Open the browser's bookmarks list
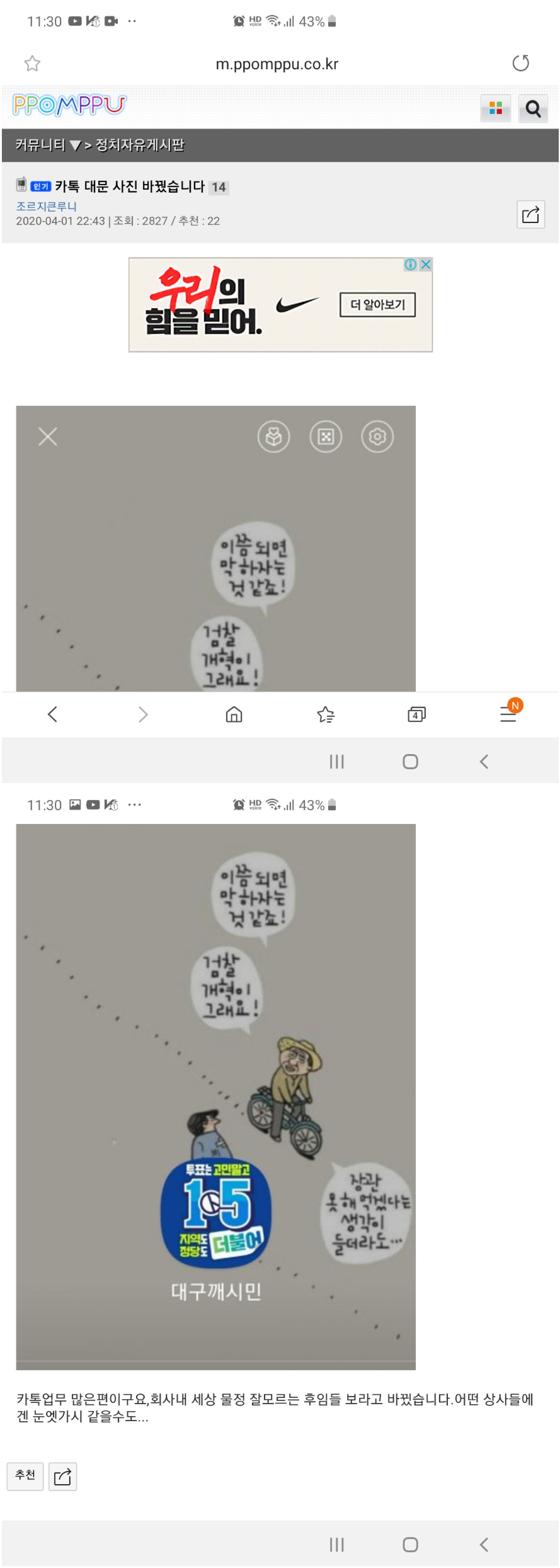Viewport: 560px width, 1568px height. (326, 714)
